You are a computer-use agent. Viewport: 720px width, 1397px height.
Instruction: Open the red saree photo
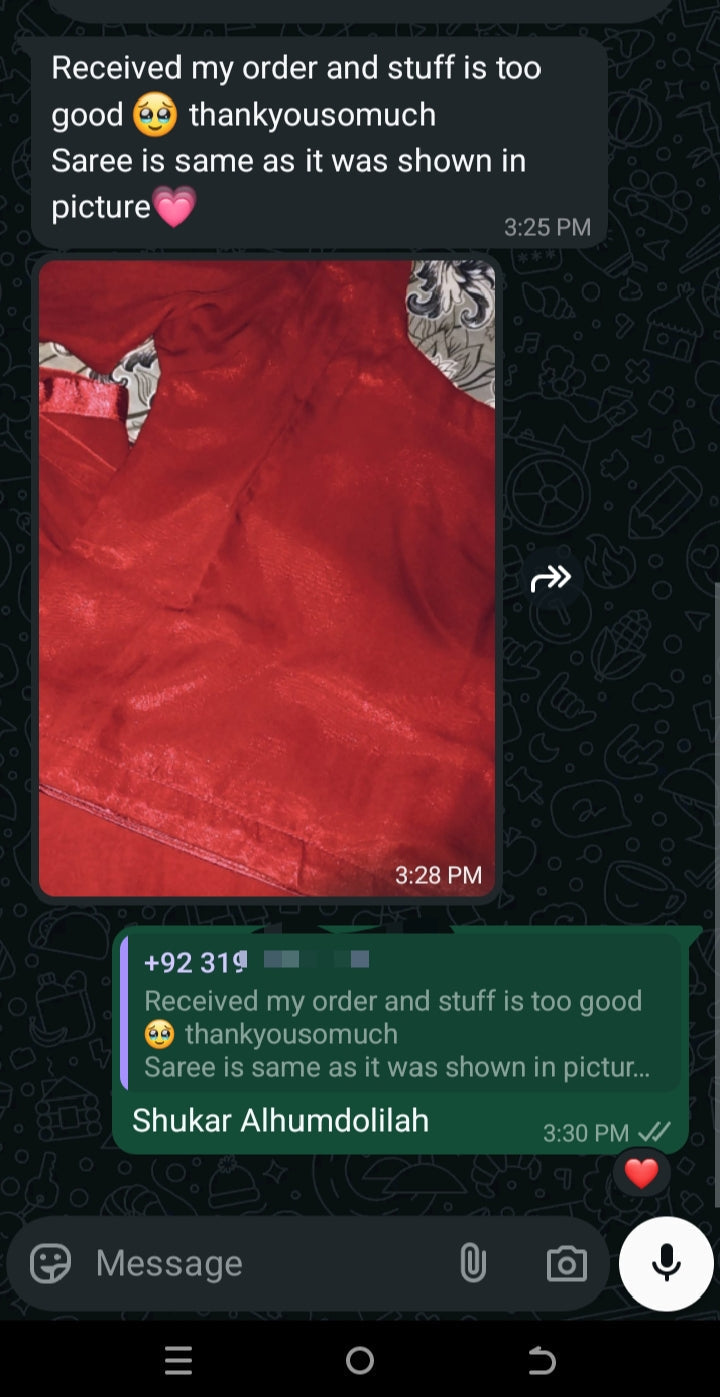[267, 578]
